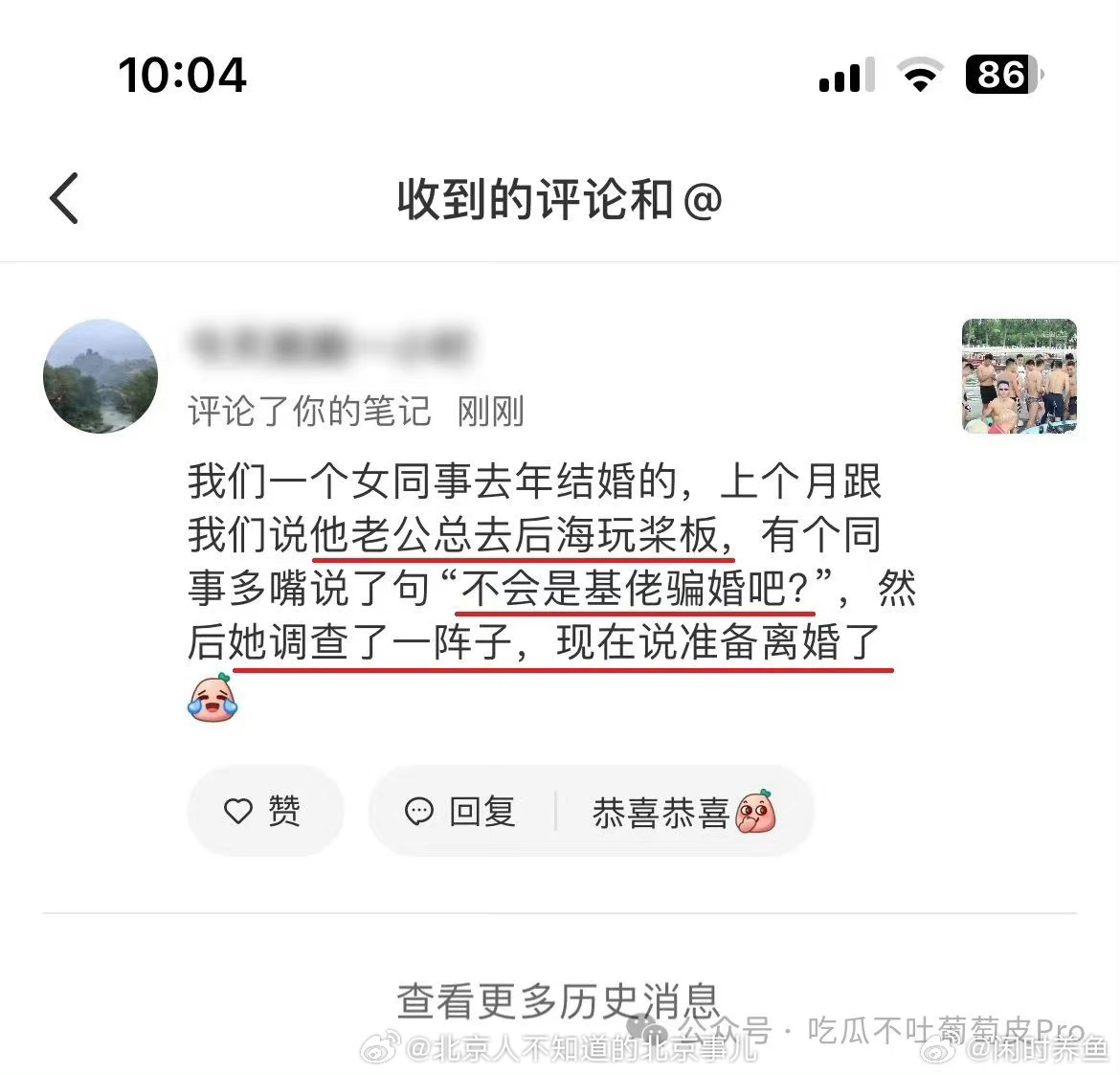
Task: Like the comment with 赞 button
Action: [263, 811]
